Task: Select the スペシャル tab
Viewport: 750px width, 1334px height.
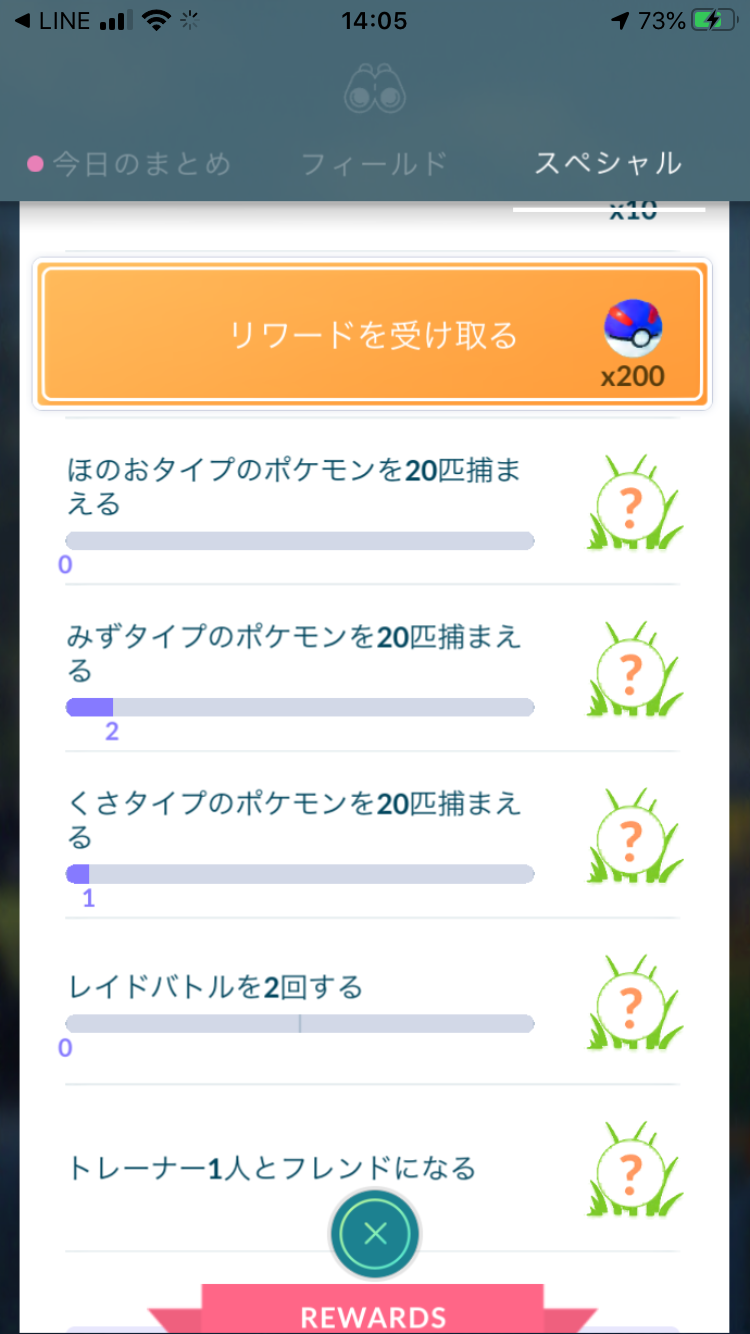Action: (x=608, y=164)
